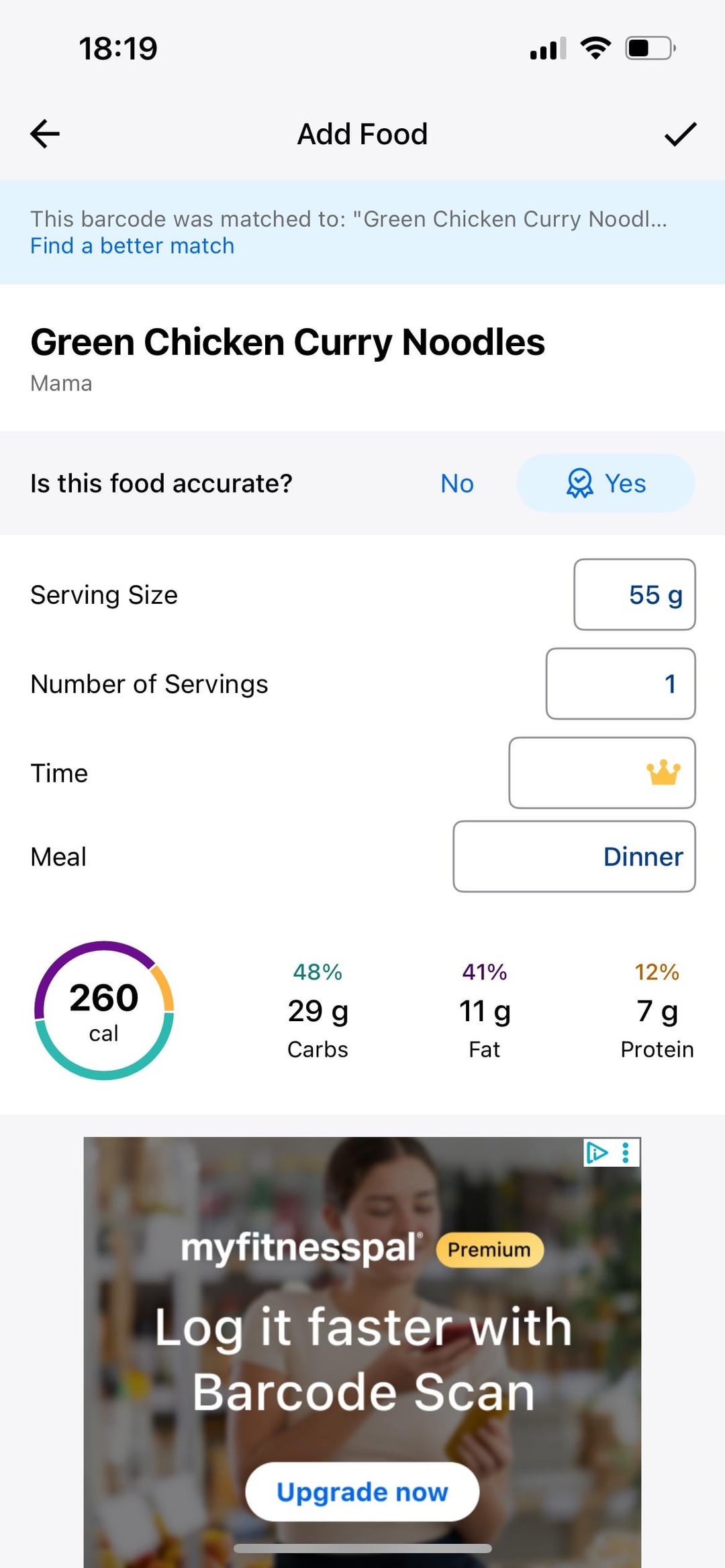Image resolution: width=725 pixels, height=1568 pixels.
Task: Change the 55 g serving size
Action: coord(634,594)
